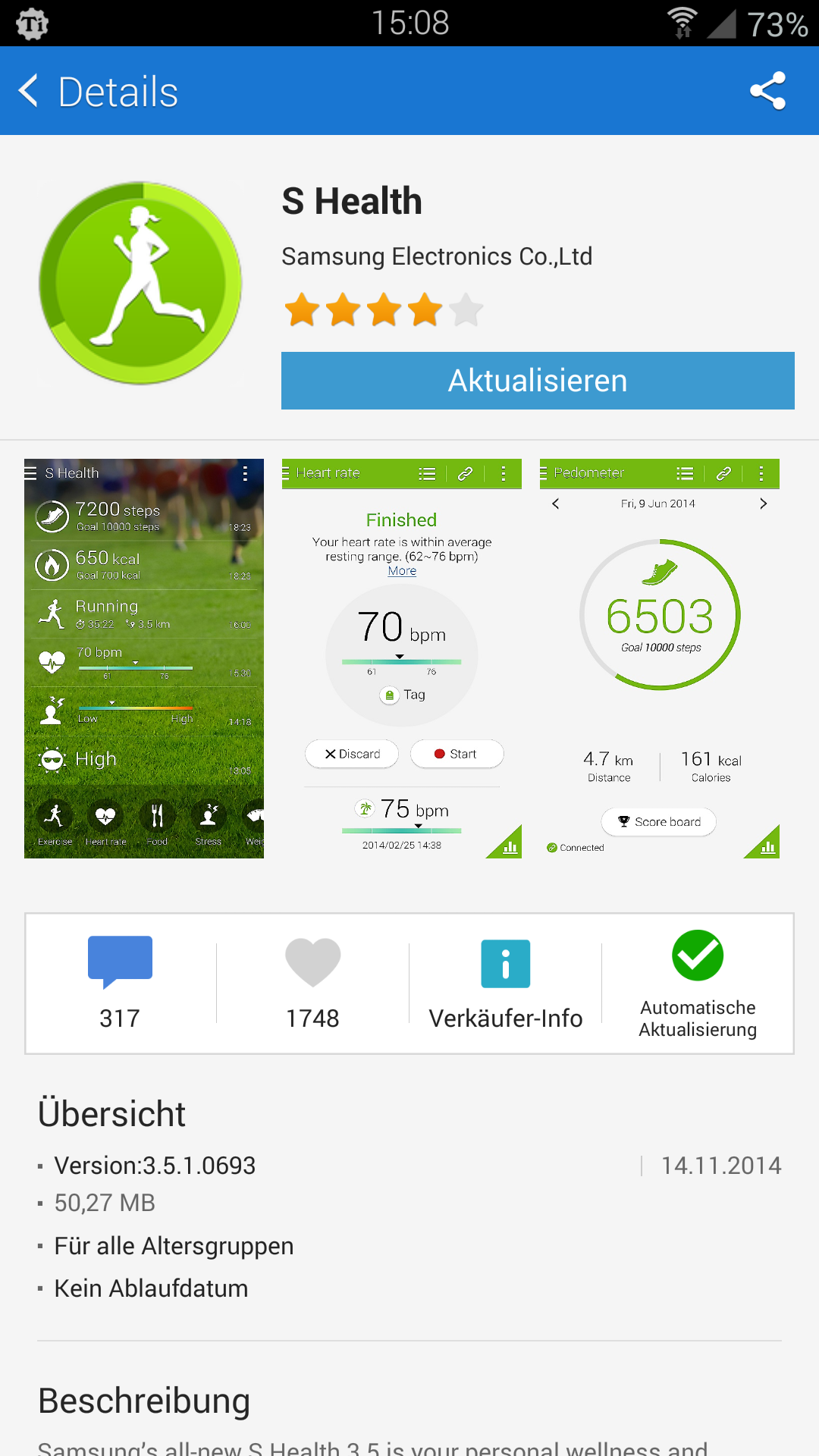819x1456 pixels.
Task: Open the S Health home screenshot
Action: [144, 658]
